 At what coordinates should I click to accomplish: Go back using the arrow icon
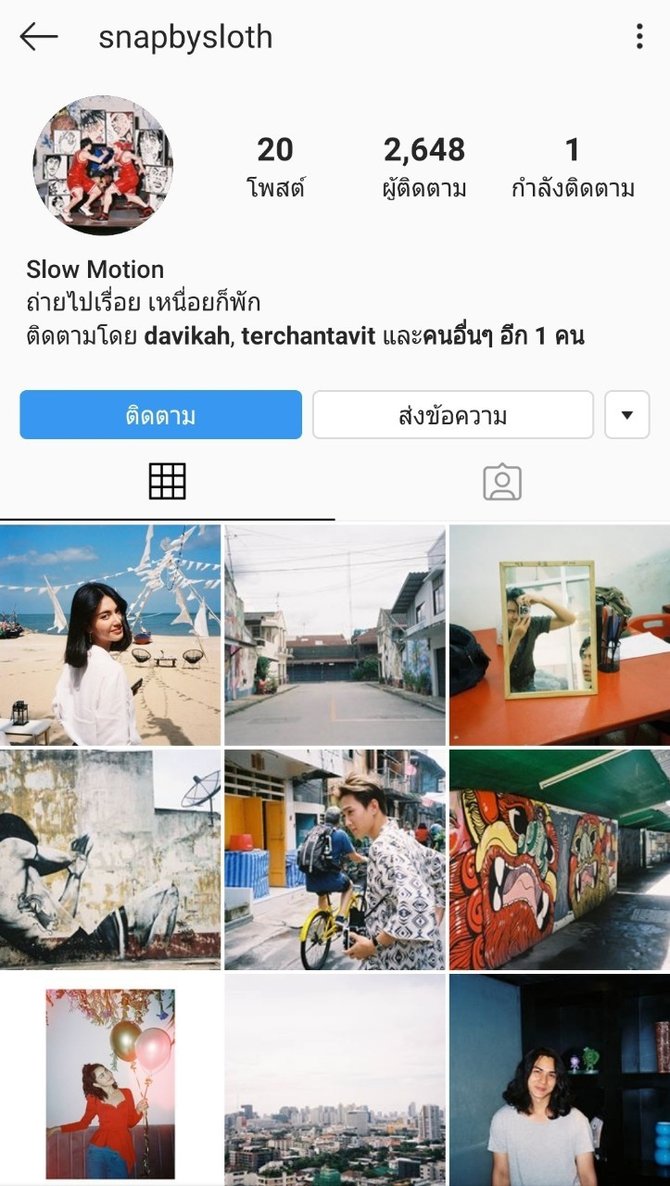pos(39,38)
